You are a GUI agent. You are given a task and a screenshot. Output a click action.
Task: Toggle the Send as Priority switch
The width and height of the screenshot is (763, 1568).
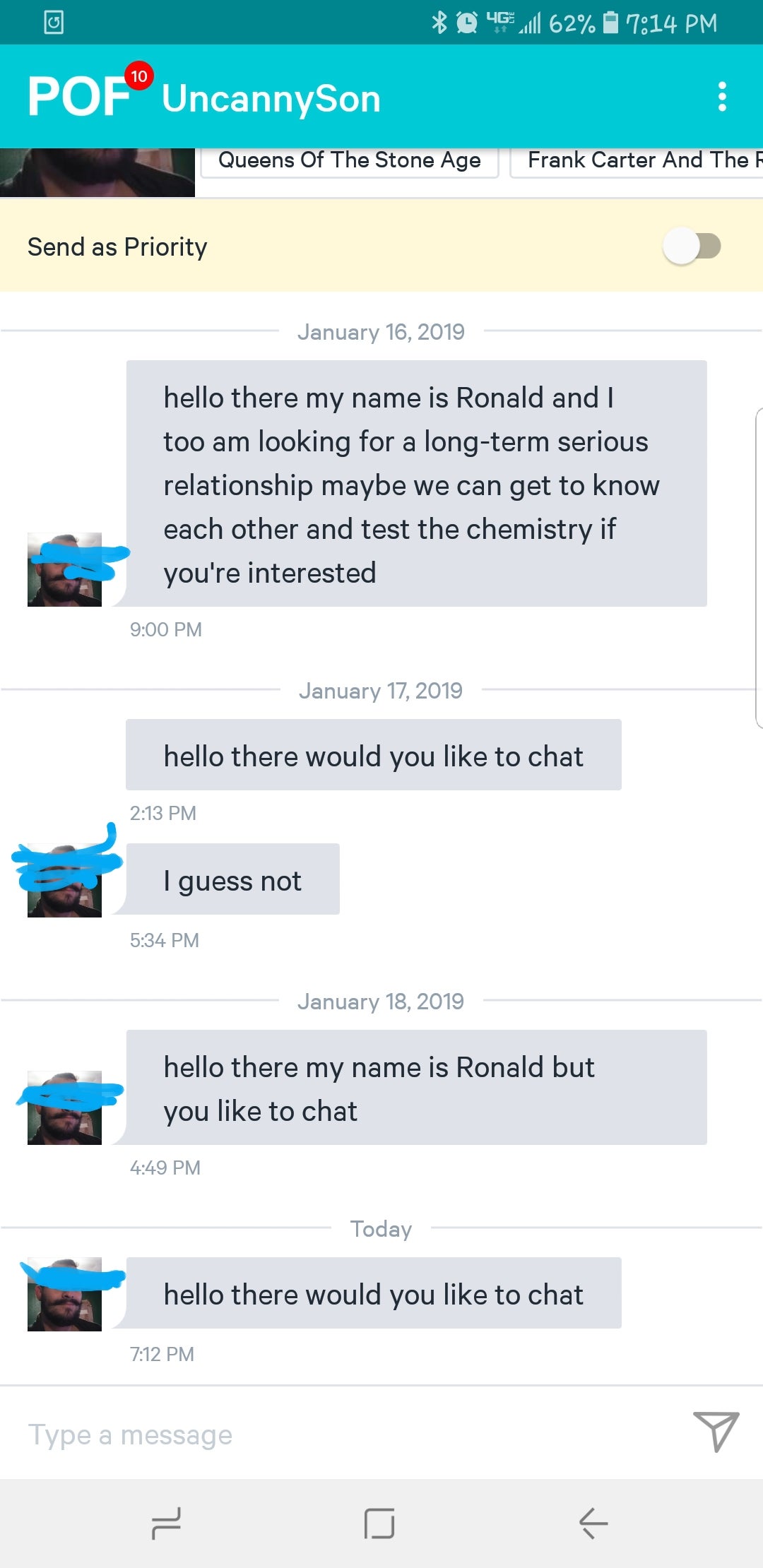pos(692,247)
